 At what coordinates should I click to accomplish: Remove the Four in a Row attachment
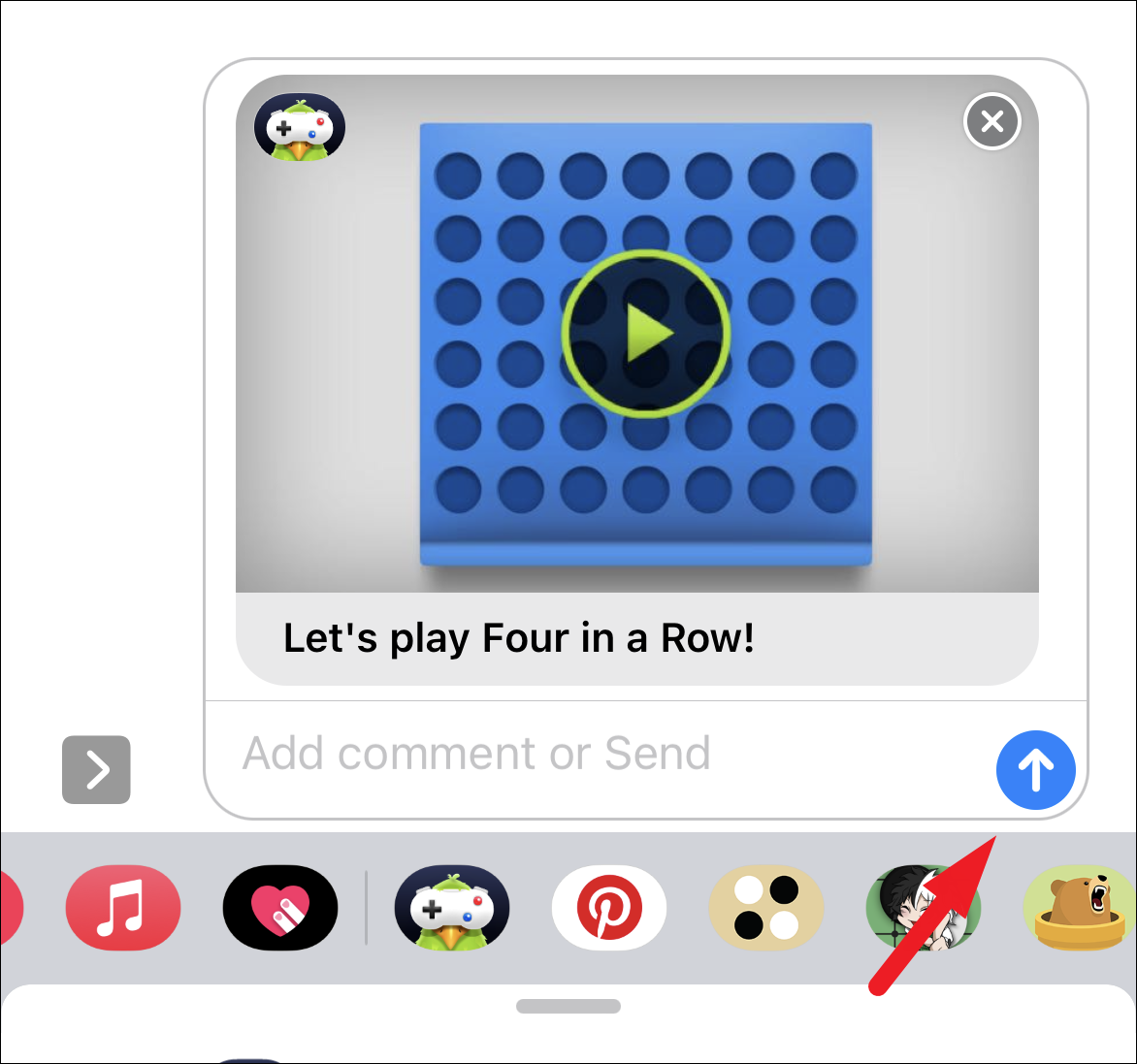tap(992, 121)
